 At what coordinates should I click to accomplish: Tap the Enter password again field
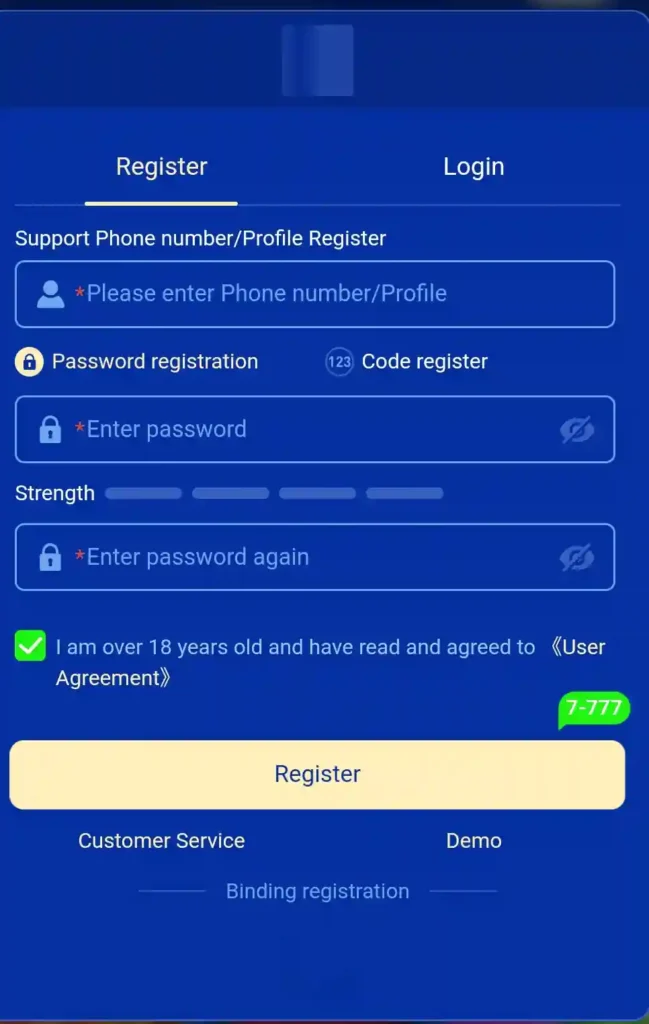pos(300,558)
